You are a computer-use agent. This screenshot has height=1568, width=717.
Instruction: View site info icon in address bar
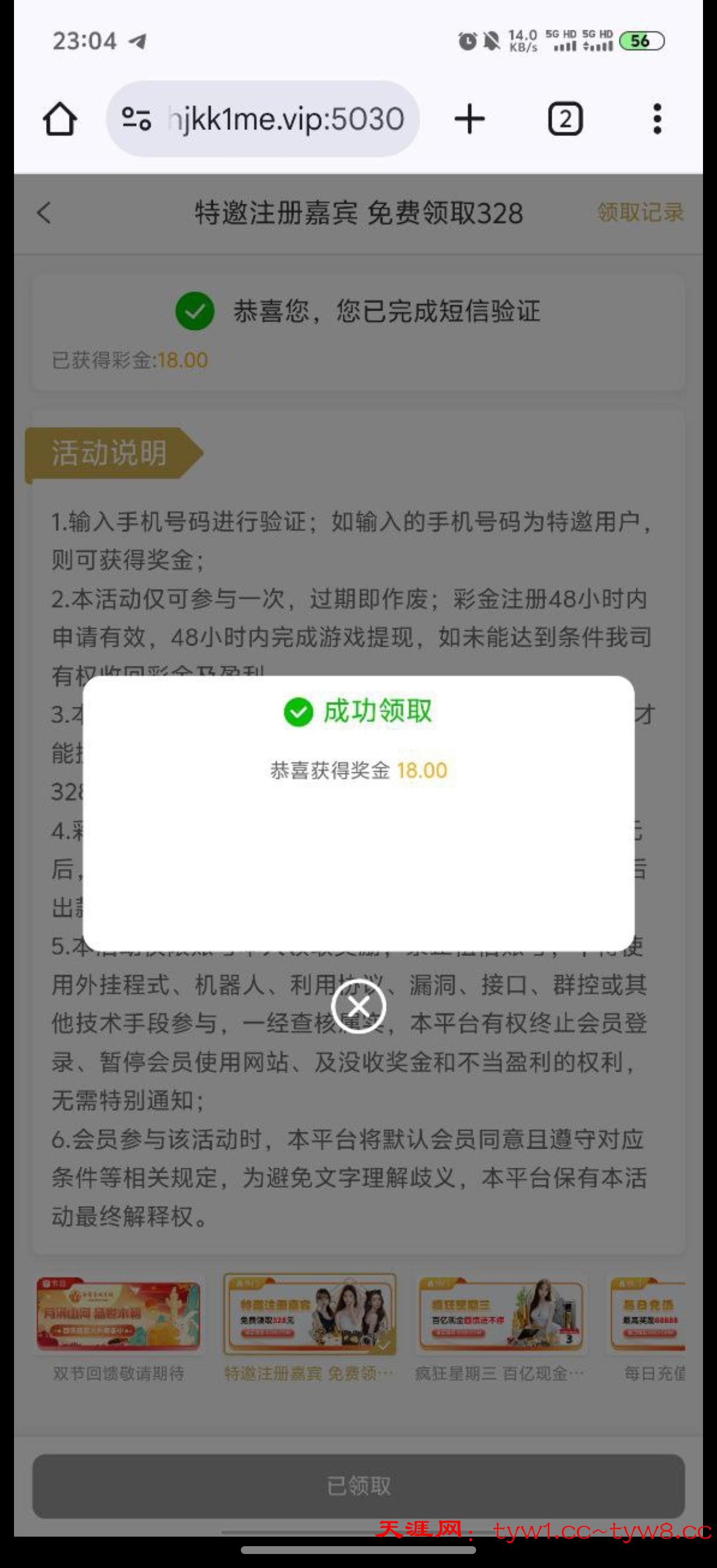pyautogui.click(x=136, y=119)
